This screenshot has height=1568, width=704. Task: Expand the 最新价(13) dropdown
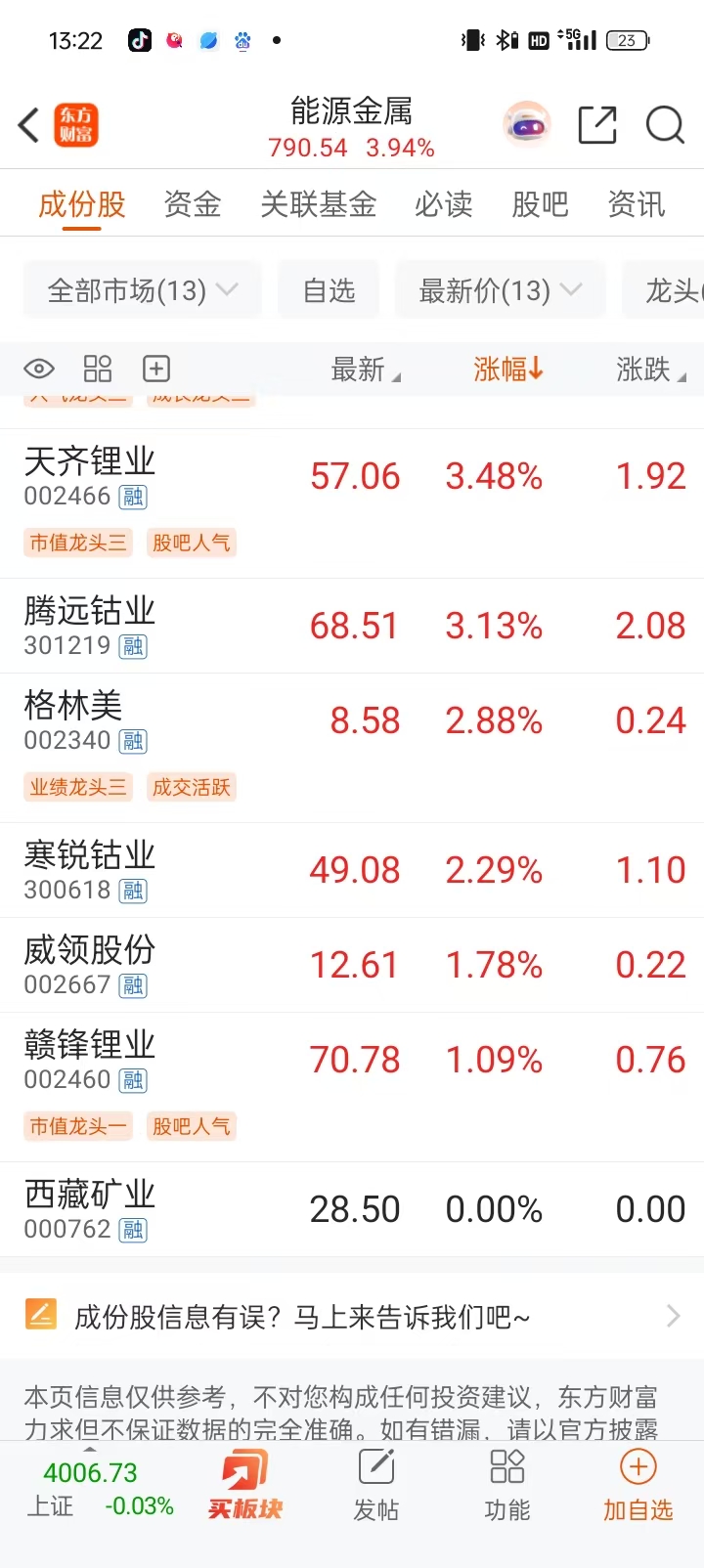click(x=500, y=290)
